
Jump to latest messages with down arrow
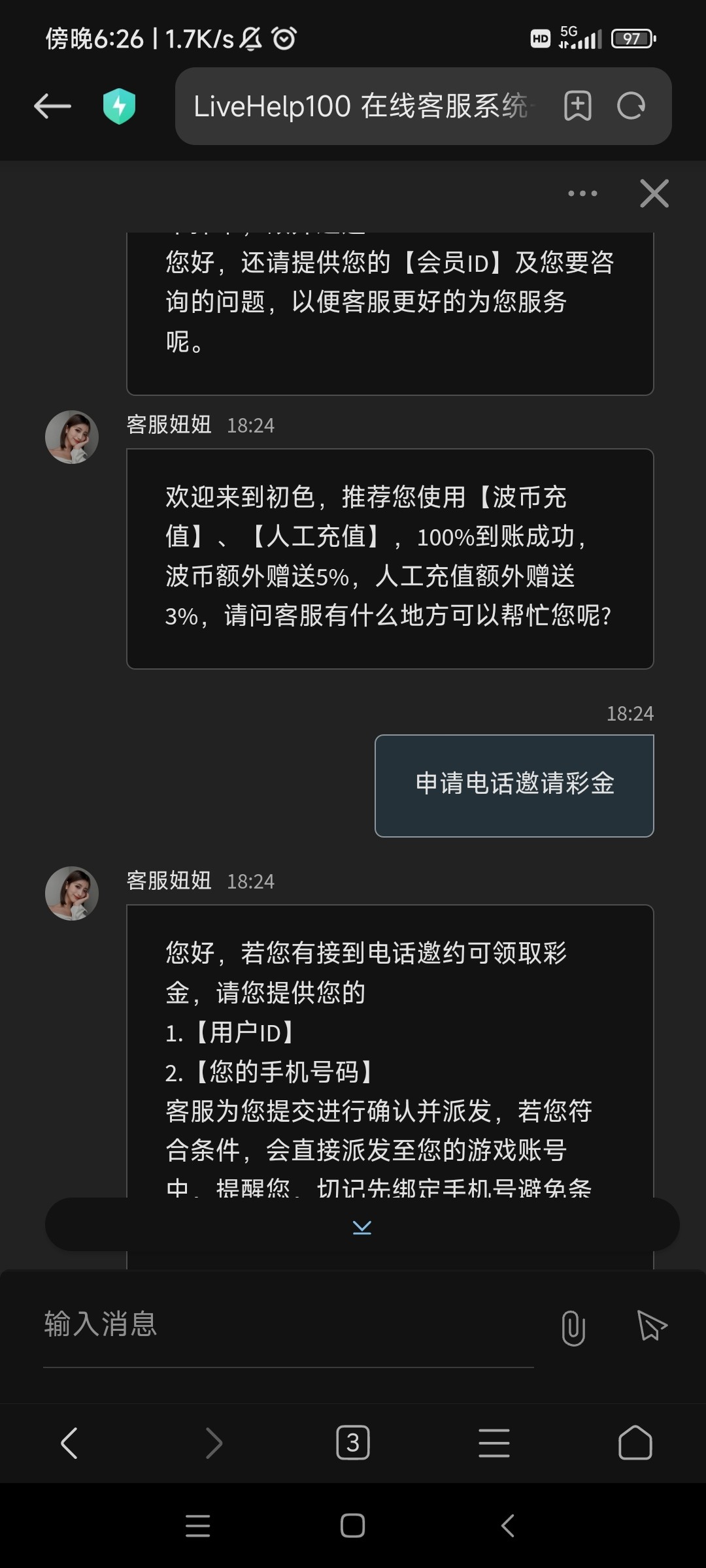coord(362,1227)
